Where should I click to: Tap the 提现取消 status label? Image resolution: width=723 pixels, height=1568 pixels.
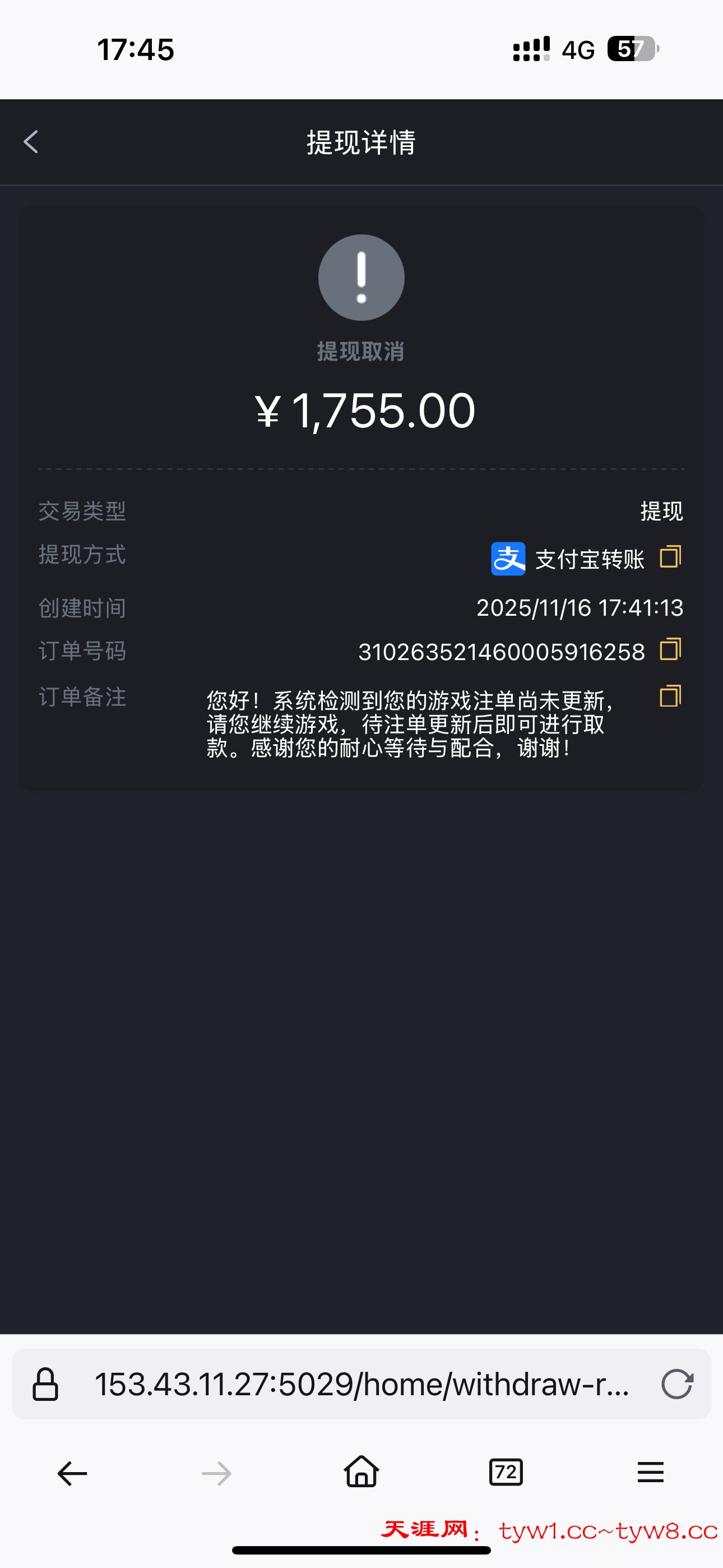(361, 351)
